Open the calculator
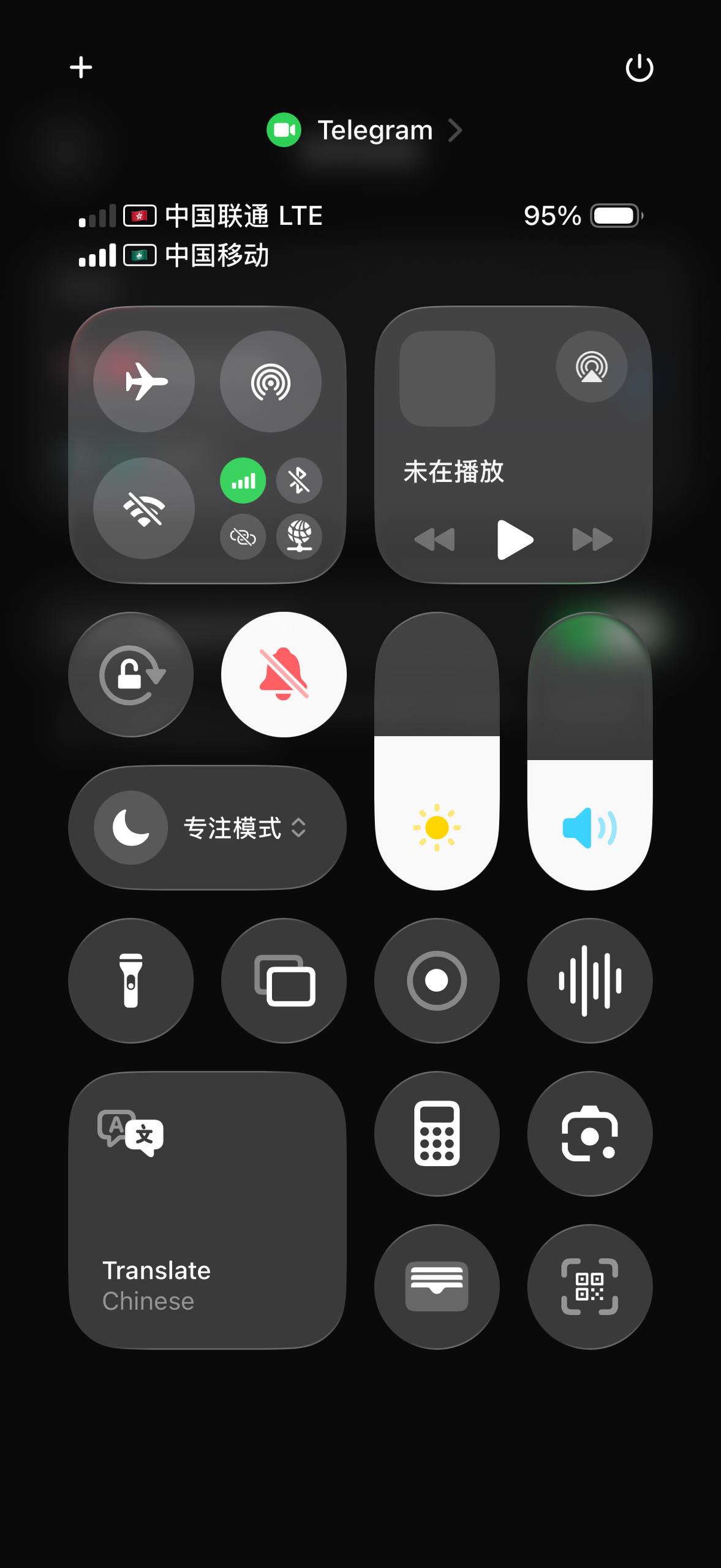The width and height of the screenshot is (721, 1568). pyautogui.click(x=437, y=1134)
